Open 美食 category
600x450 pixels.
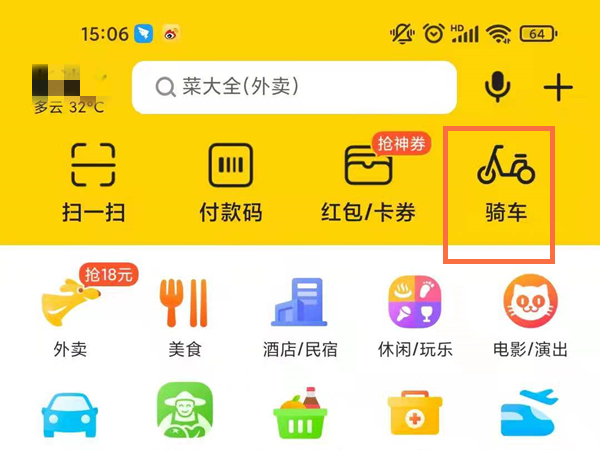(185, 315)
